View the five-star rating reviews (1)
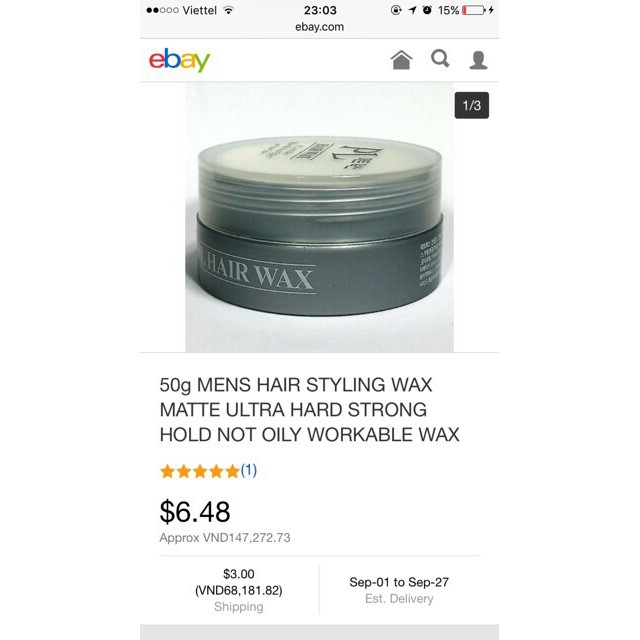Image resolution: width=640 pixels, height=640 pixels. click(208, 470)
